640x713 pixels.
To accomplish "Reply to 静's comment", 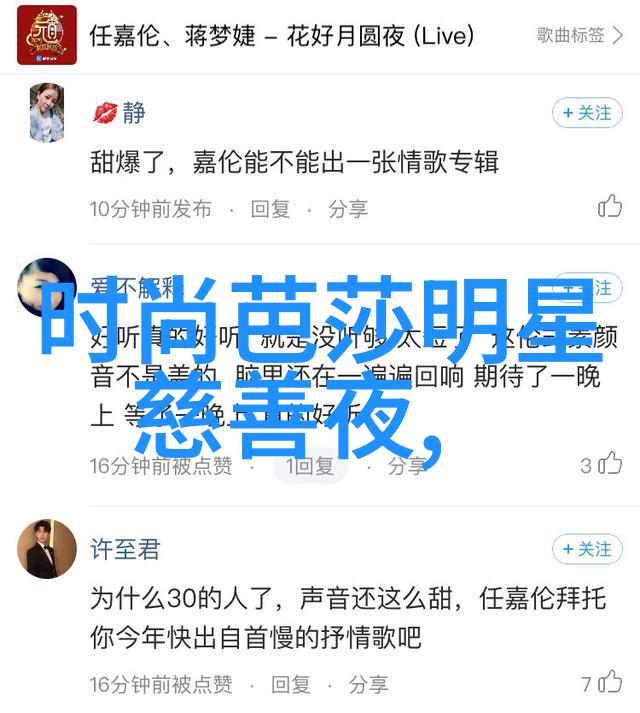I will [x=270, y=209].
